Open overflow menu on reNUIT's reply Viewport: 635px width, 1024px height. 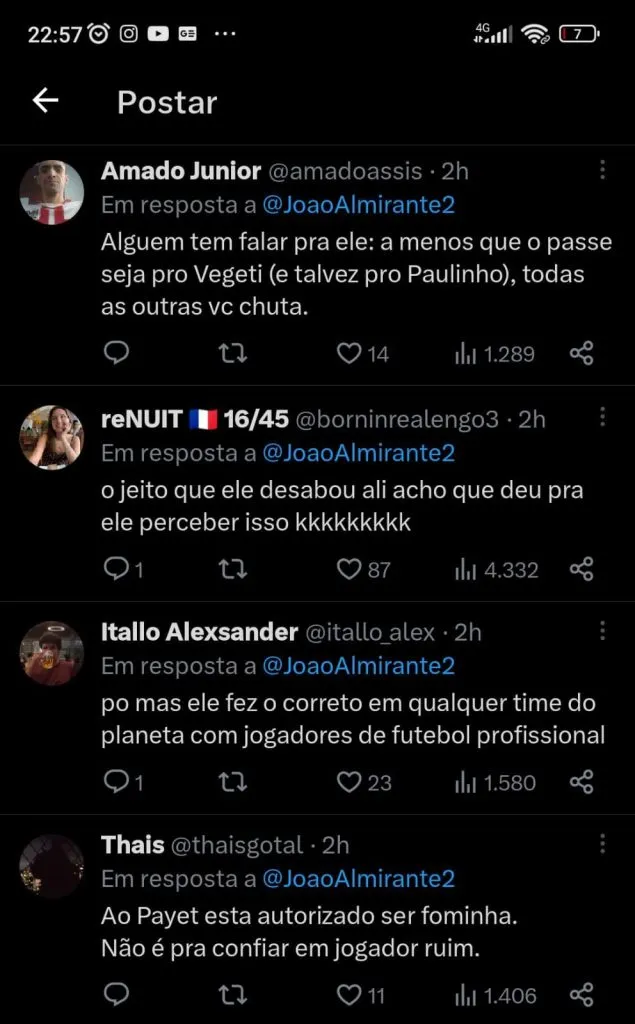tap(602, 418)
